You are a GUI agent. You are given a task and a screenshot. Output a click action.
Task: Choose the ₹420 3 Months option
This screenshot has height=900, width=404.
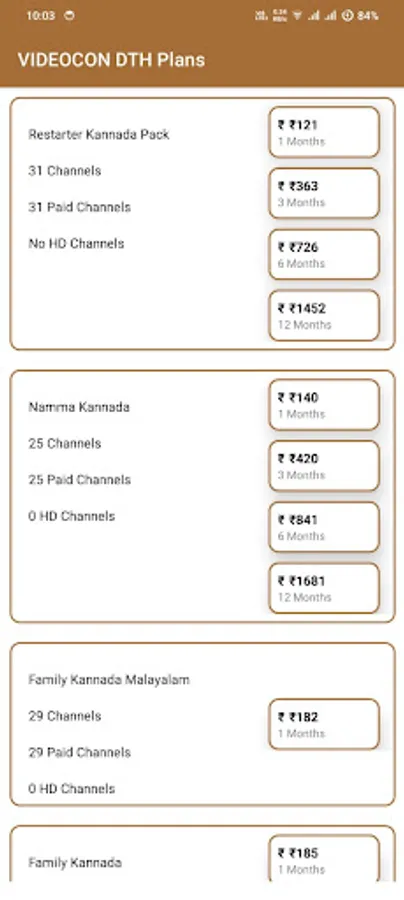[324, 466]
